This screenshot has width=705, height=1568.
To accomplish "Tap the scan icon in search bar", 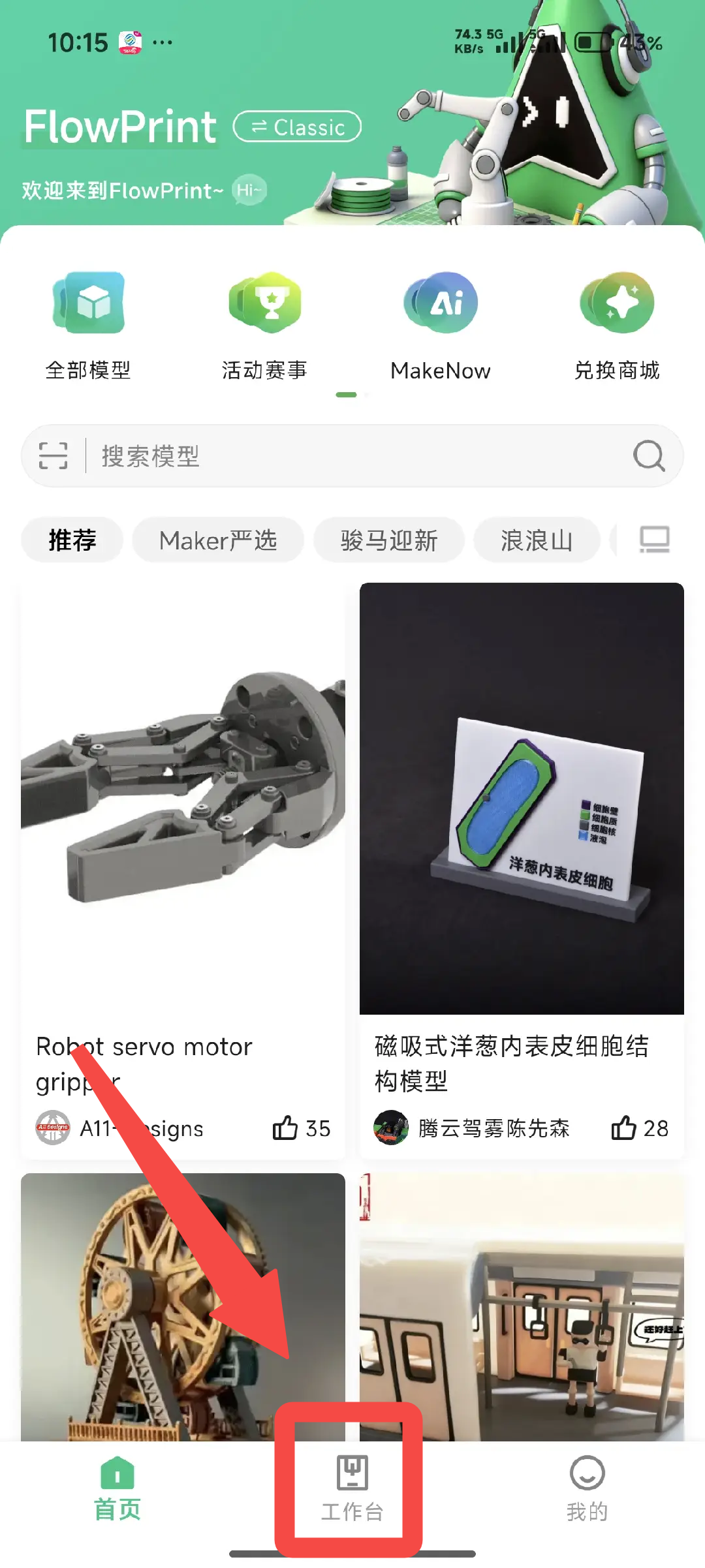I will point(53,455).
